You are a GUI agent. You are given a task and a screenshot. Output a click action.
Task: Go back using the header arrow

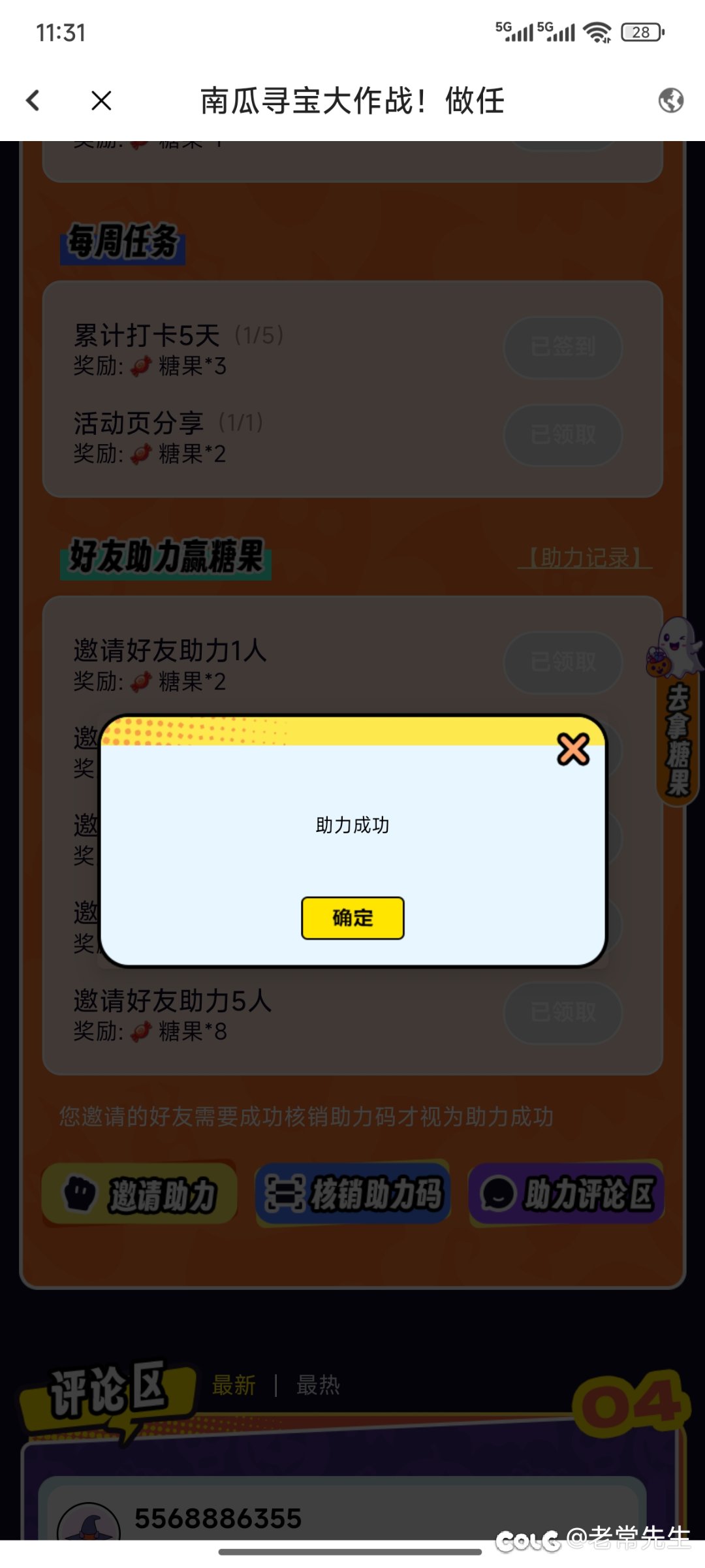pos(33,101)
